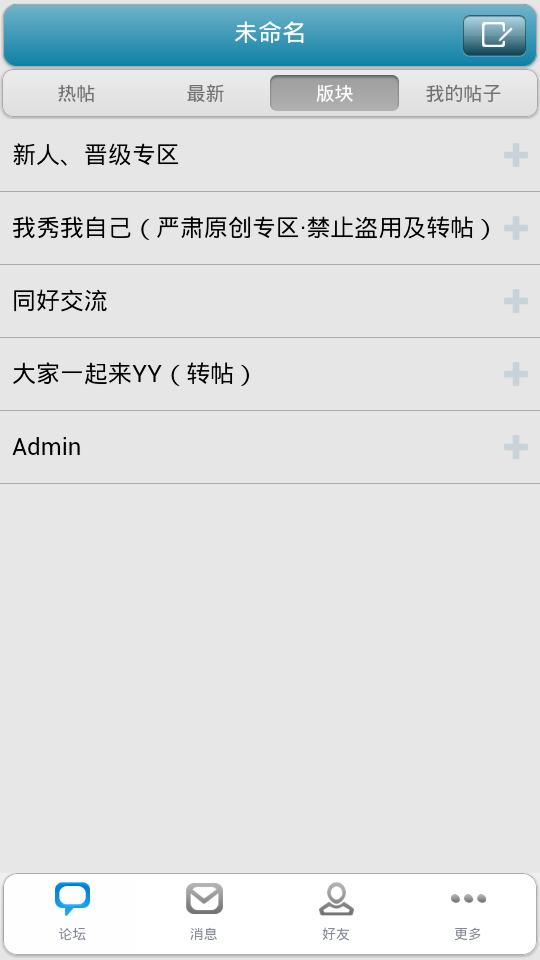Switch to the 最新 tab
540x960 pixels.
(x=206, y=94)
